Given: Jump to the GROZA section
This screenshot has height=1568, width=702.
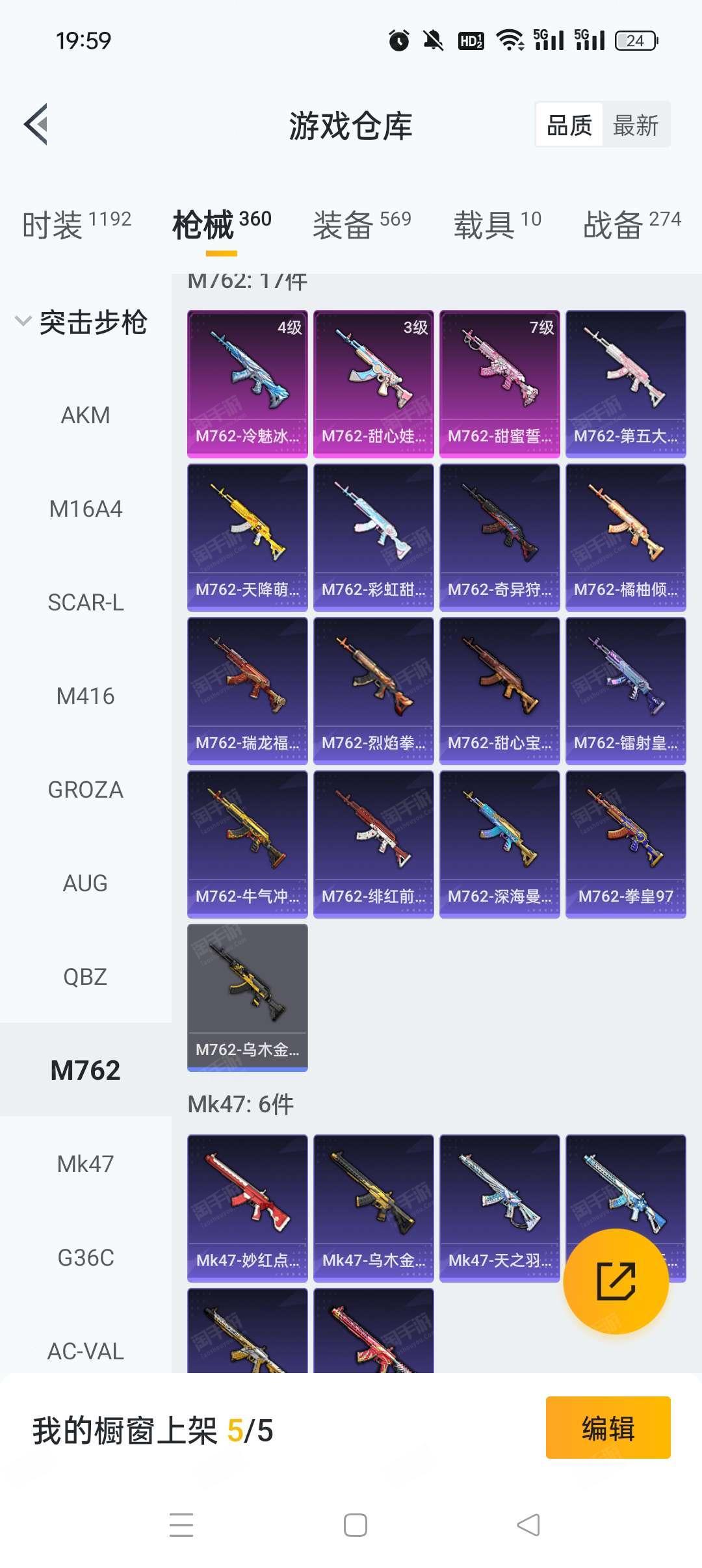Looking at the screenshot, I should [x=85, y=790].
